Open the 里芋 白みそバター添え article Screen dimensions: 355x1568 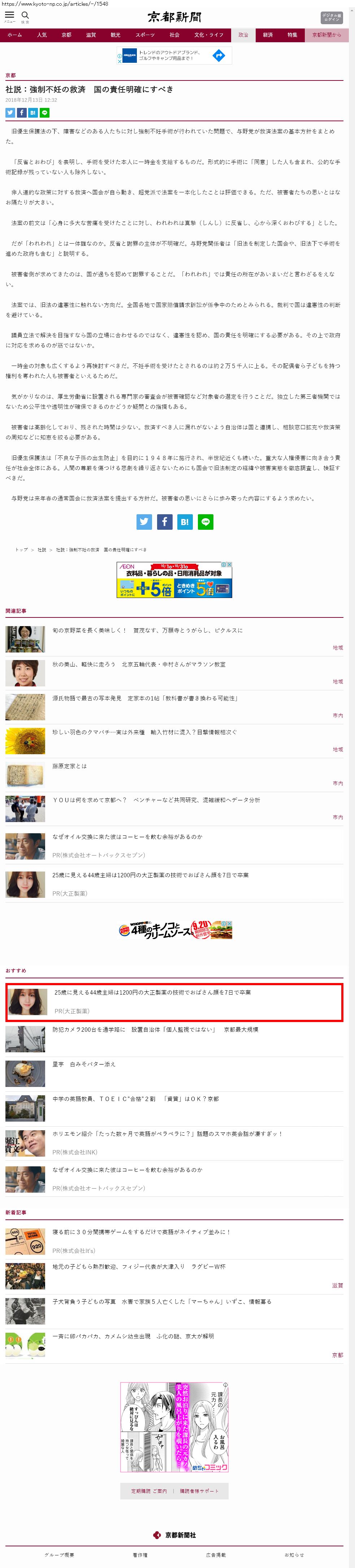click(x=83, y=1064)
